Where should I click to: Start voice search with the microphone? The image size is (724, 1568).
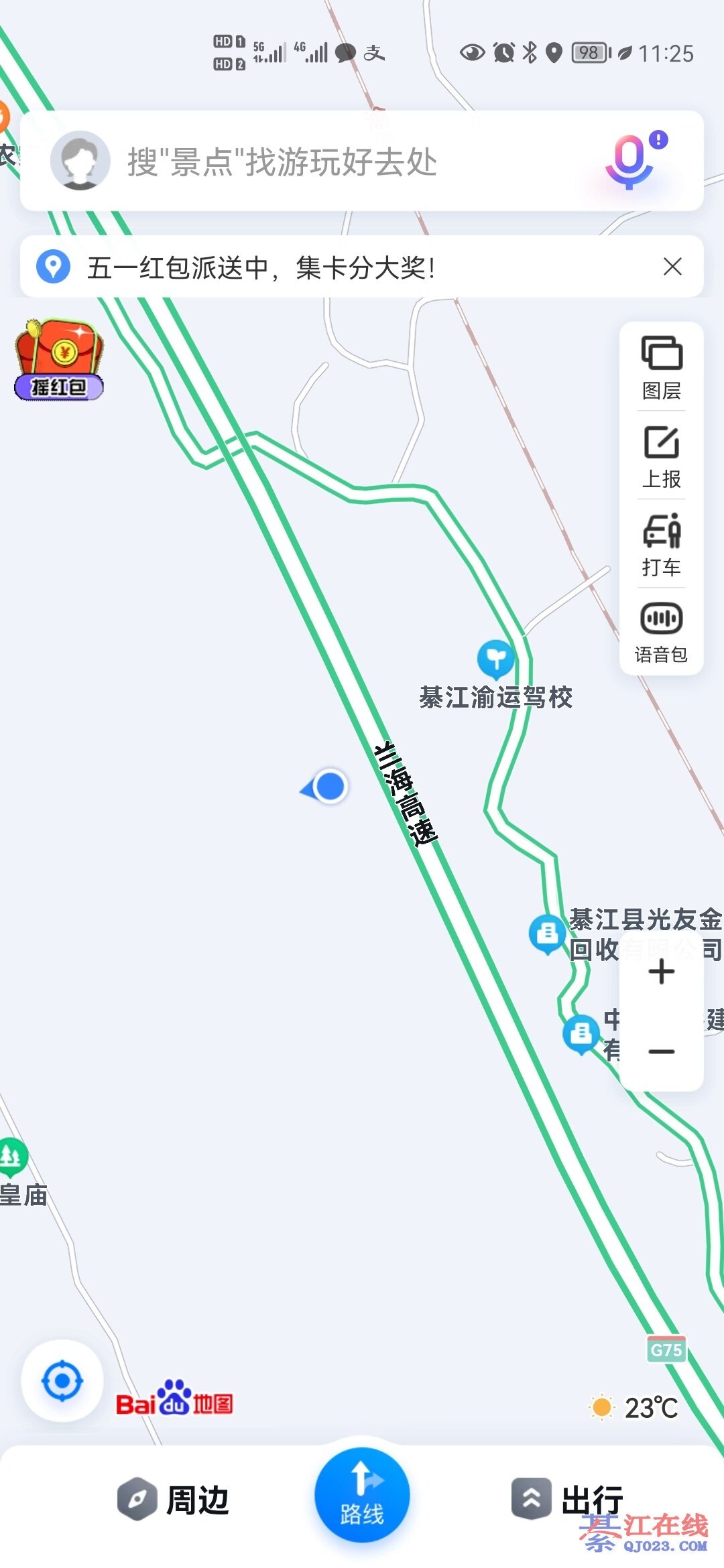(630, 161)
